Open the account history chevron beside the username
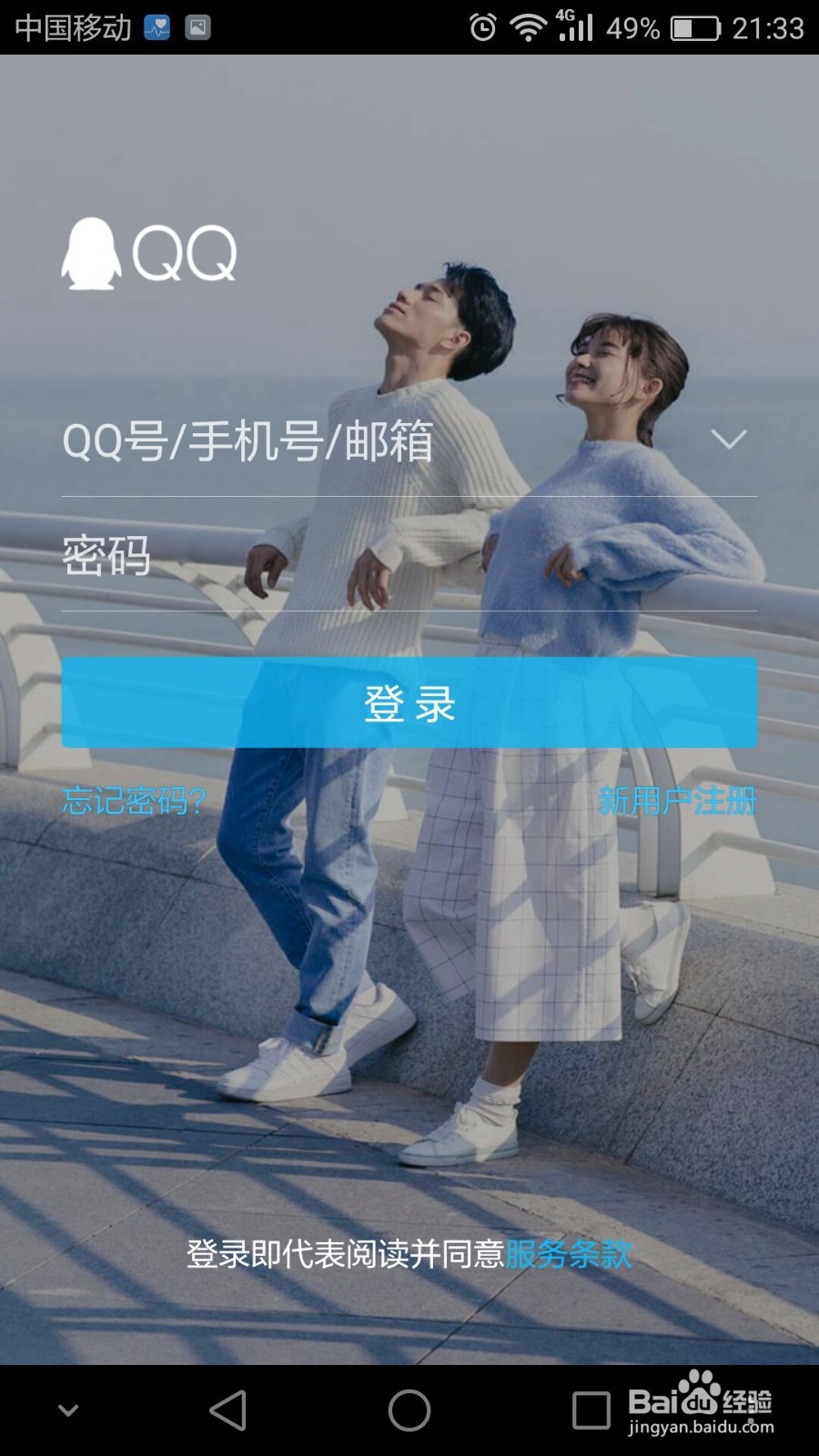Image resolution: width=819 pixels, height=1456 pixels. click(x=729, y=440)
